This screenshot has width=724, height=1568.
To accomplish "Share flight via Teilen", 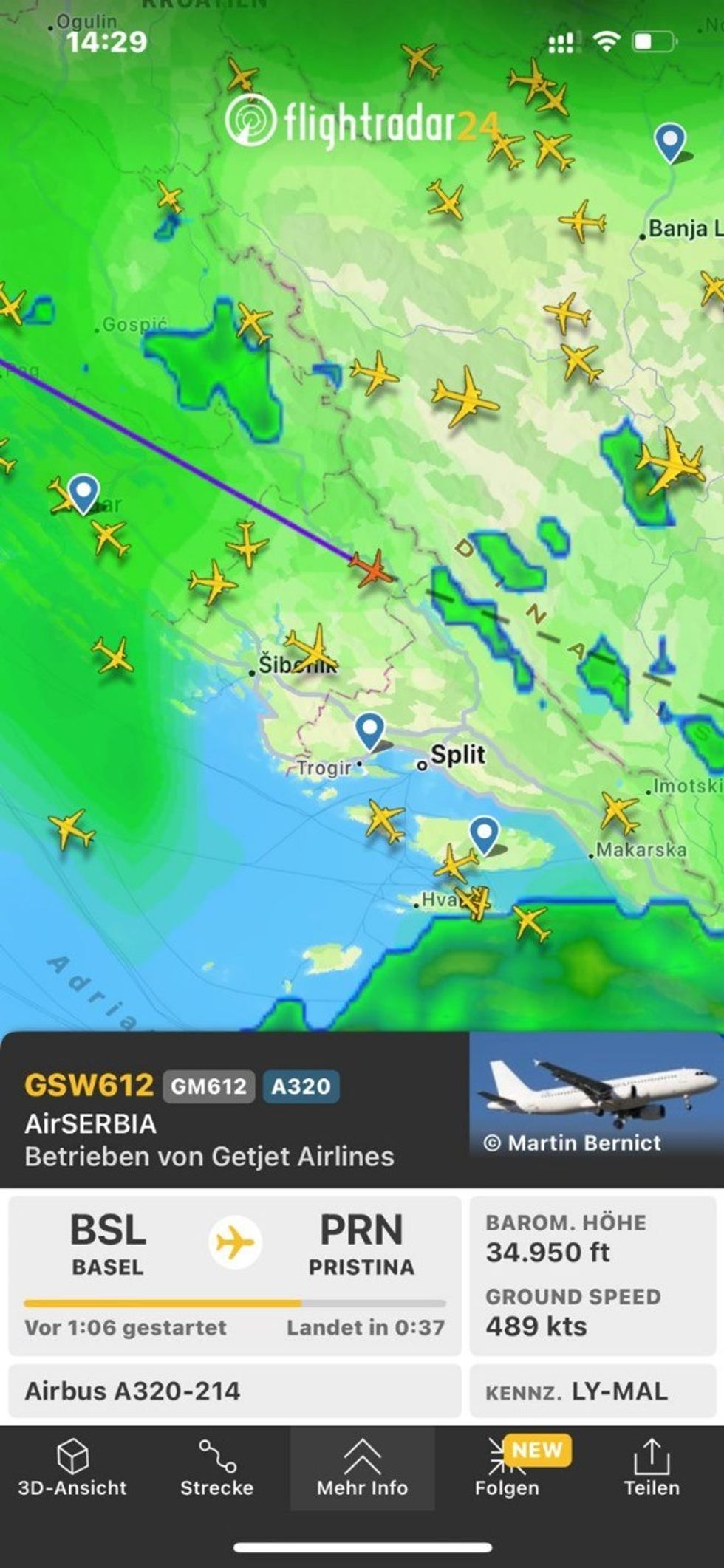I will click(x=651, y=1468).
